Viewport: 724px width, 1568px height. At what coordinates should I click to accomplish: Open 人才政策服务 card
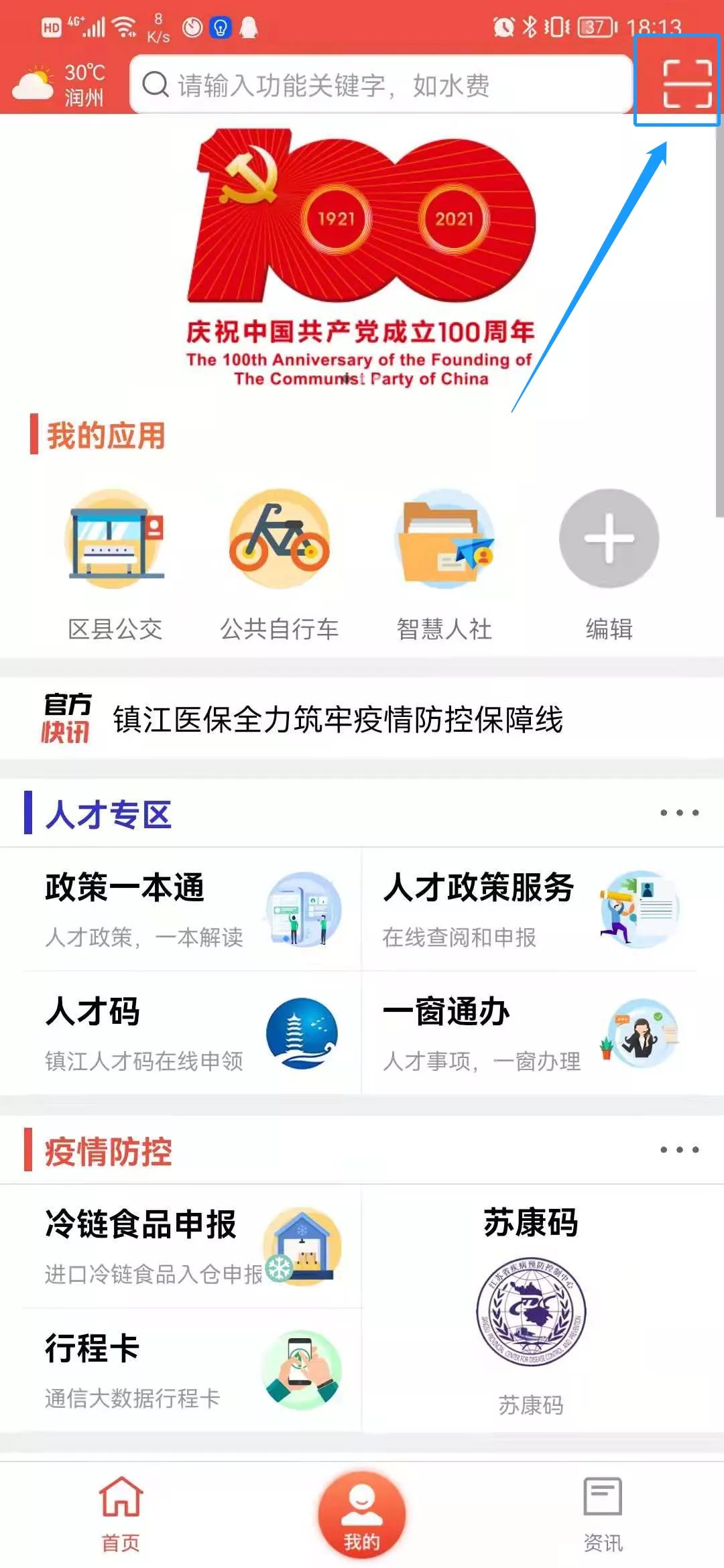(530, 909)
